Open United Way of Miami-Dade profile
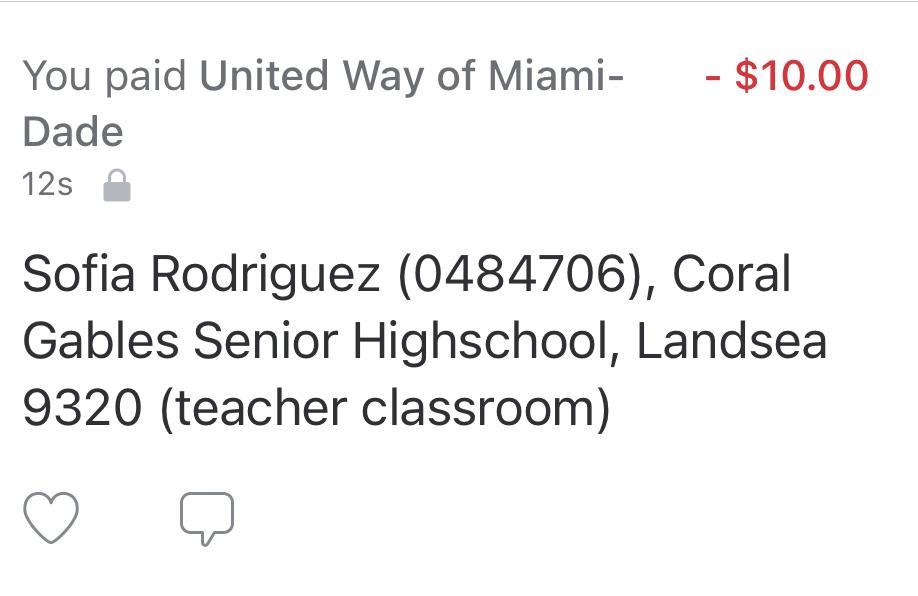918x596 pixels. tap(411, 76)
